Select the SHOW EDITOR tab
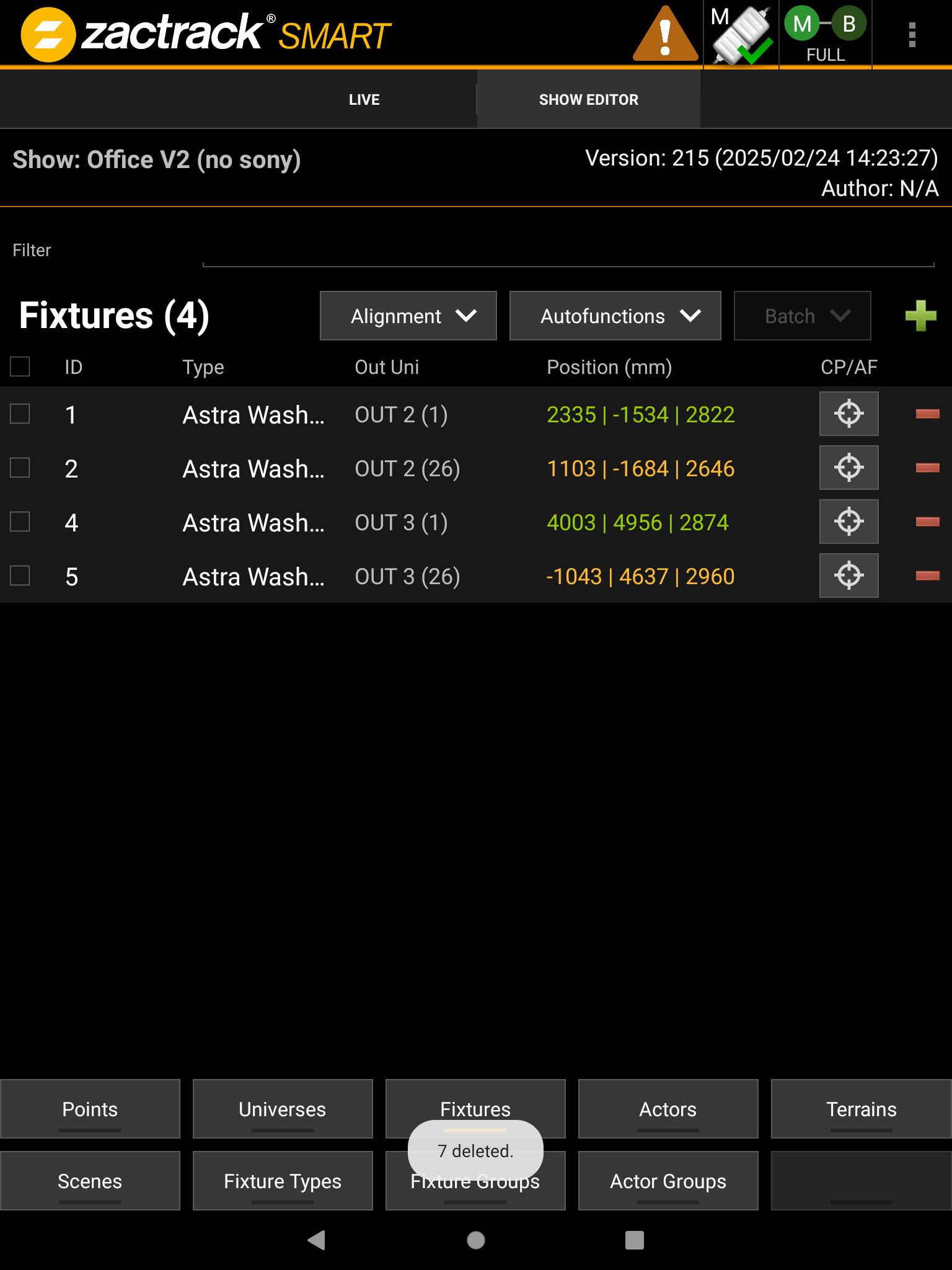 coord(588,99)
